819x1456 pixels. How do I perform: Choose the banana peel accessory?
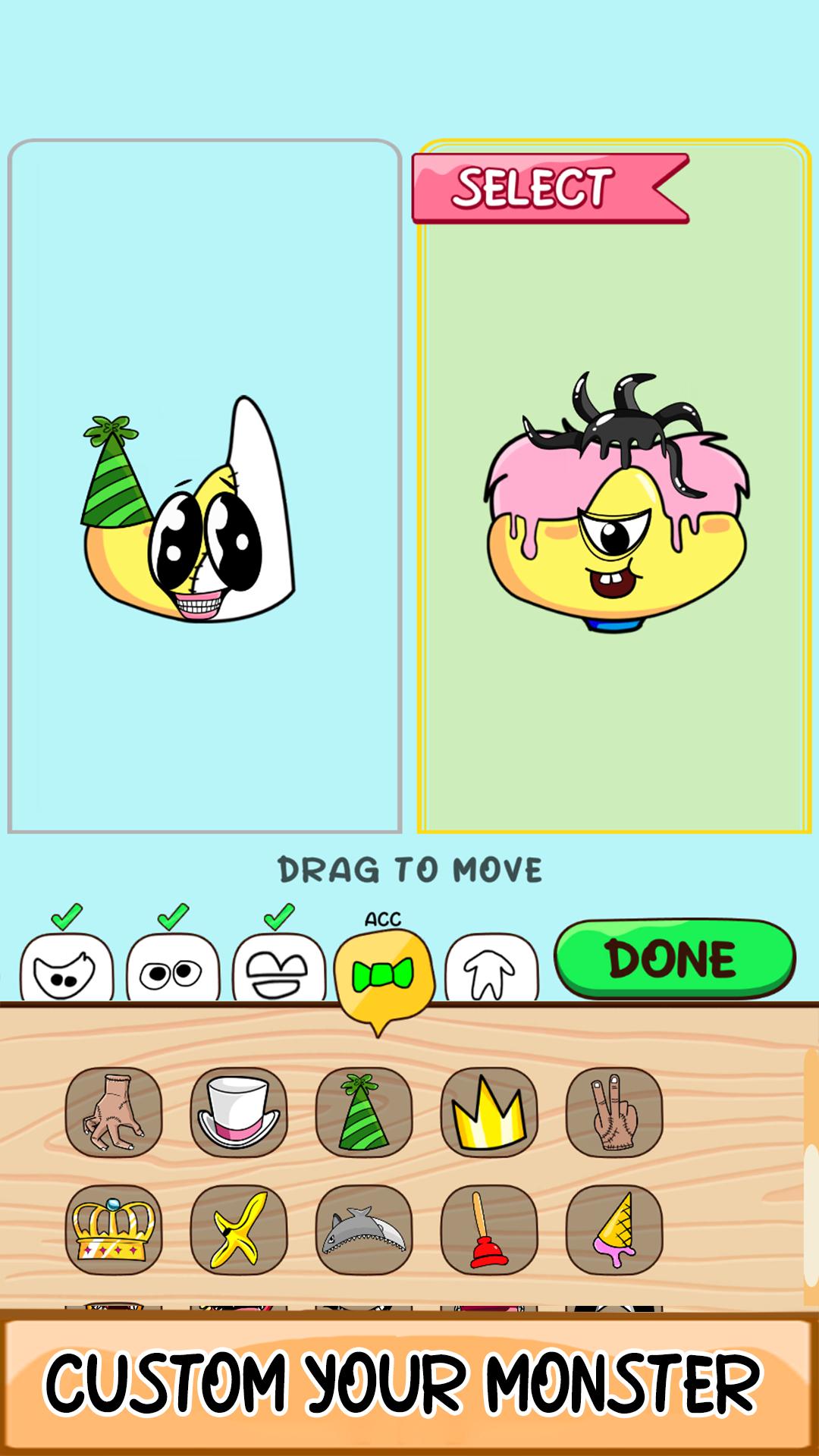coord(239,1229)
